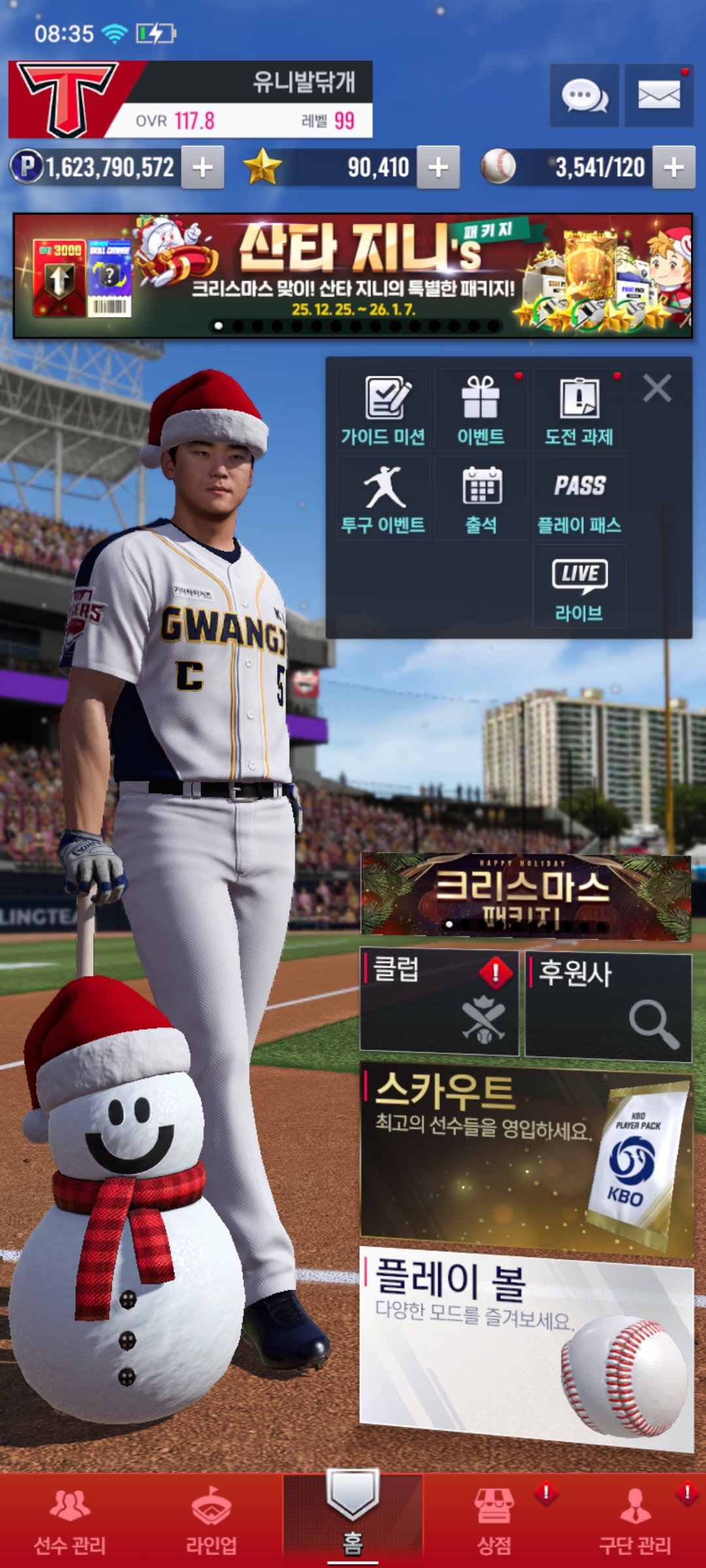This screenshot has width=706, height=1568.
Task: Close the quick menu panel
Action: (x=657, y=389)
